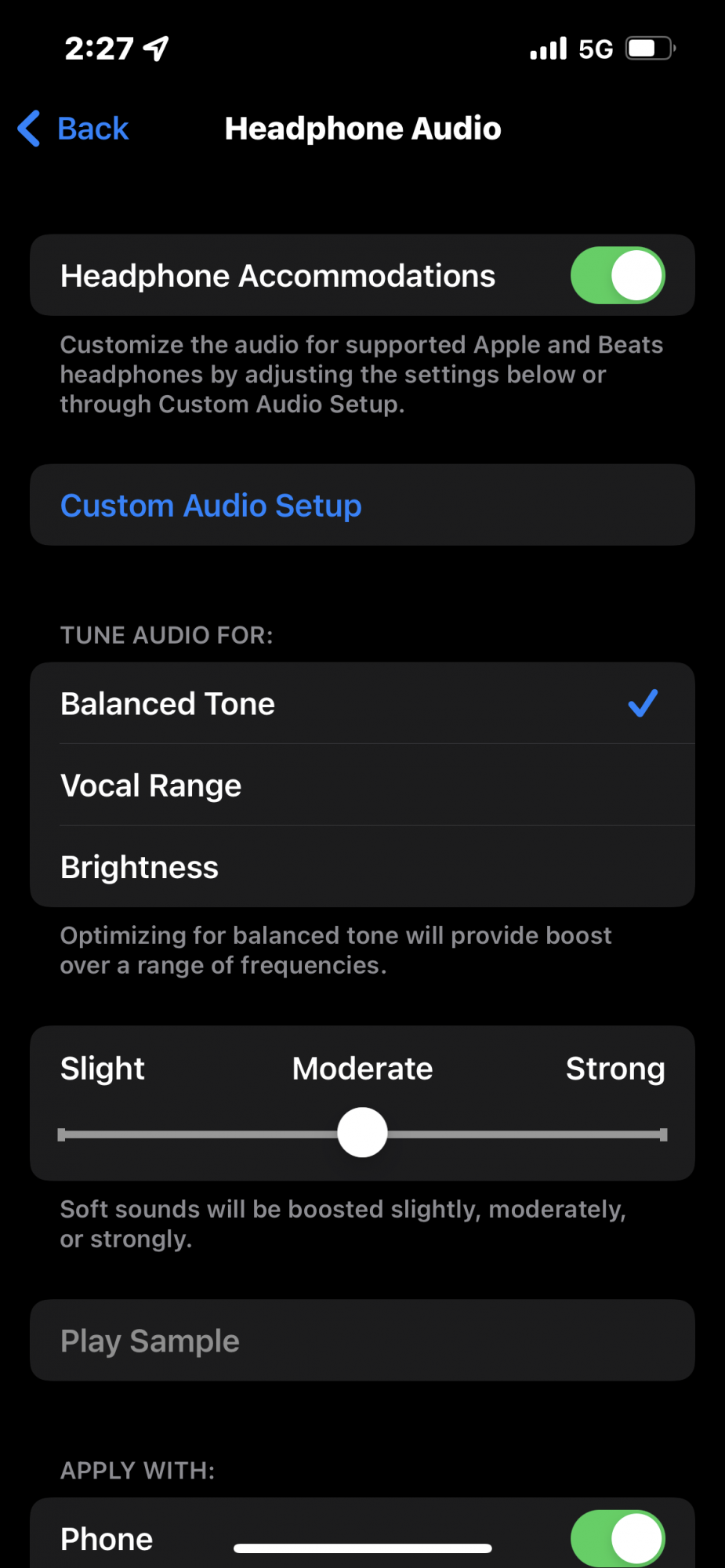Go back to the previous settings page
The width and height of the screenshot is (725, 1568).
point(74,129)
